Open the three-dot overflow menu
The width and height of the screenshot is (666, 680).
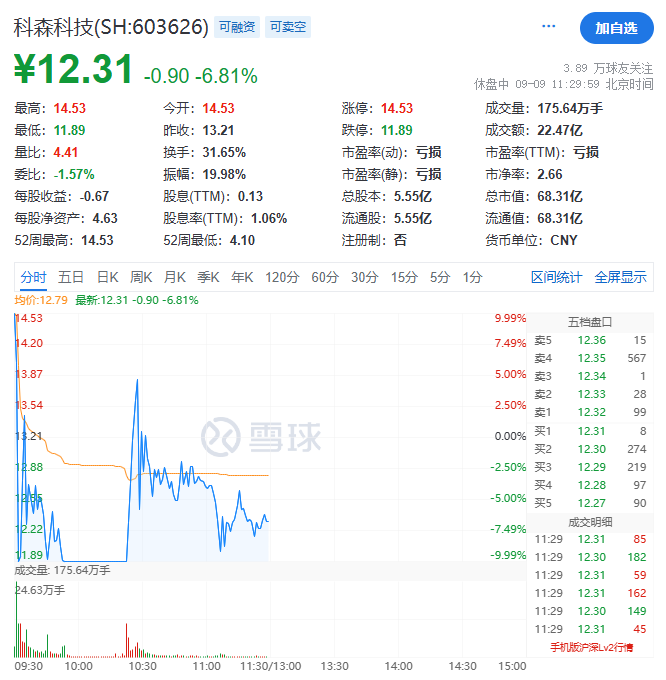pyautogui.click(x=548, y=27)
